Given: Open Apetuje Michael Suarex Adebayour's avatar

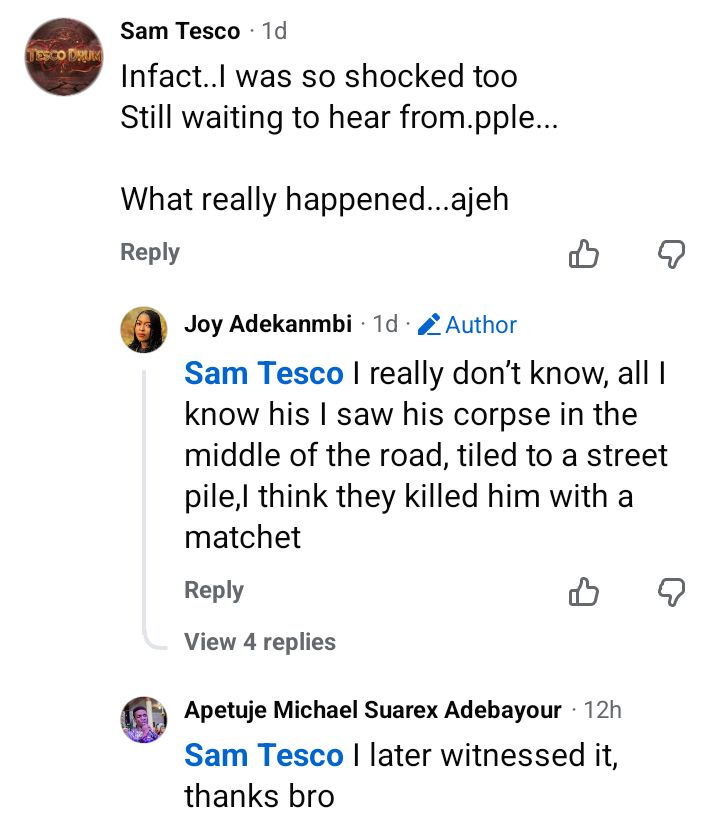Looking at the screenshot, I should 143,718.
